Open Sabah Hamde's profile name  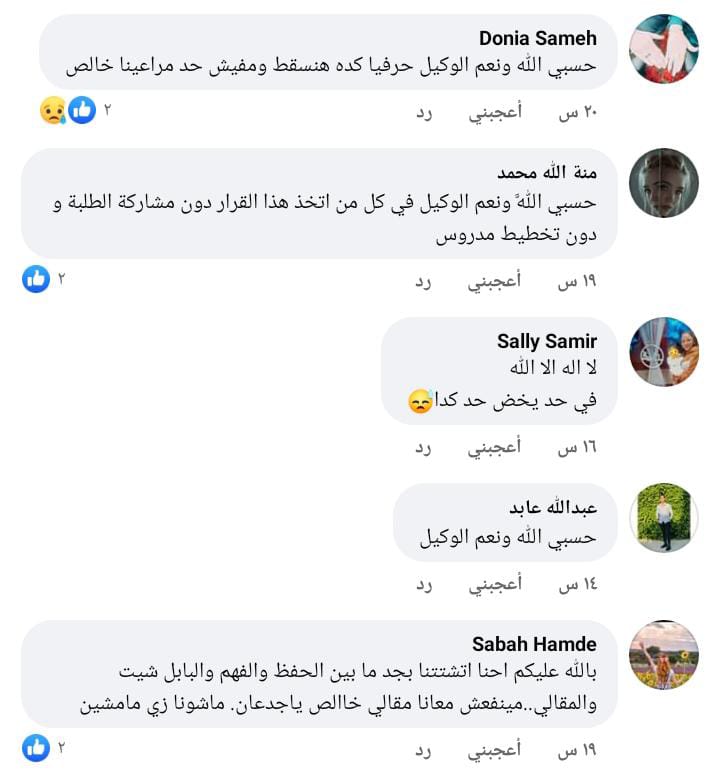[x=534, y=644]
